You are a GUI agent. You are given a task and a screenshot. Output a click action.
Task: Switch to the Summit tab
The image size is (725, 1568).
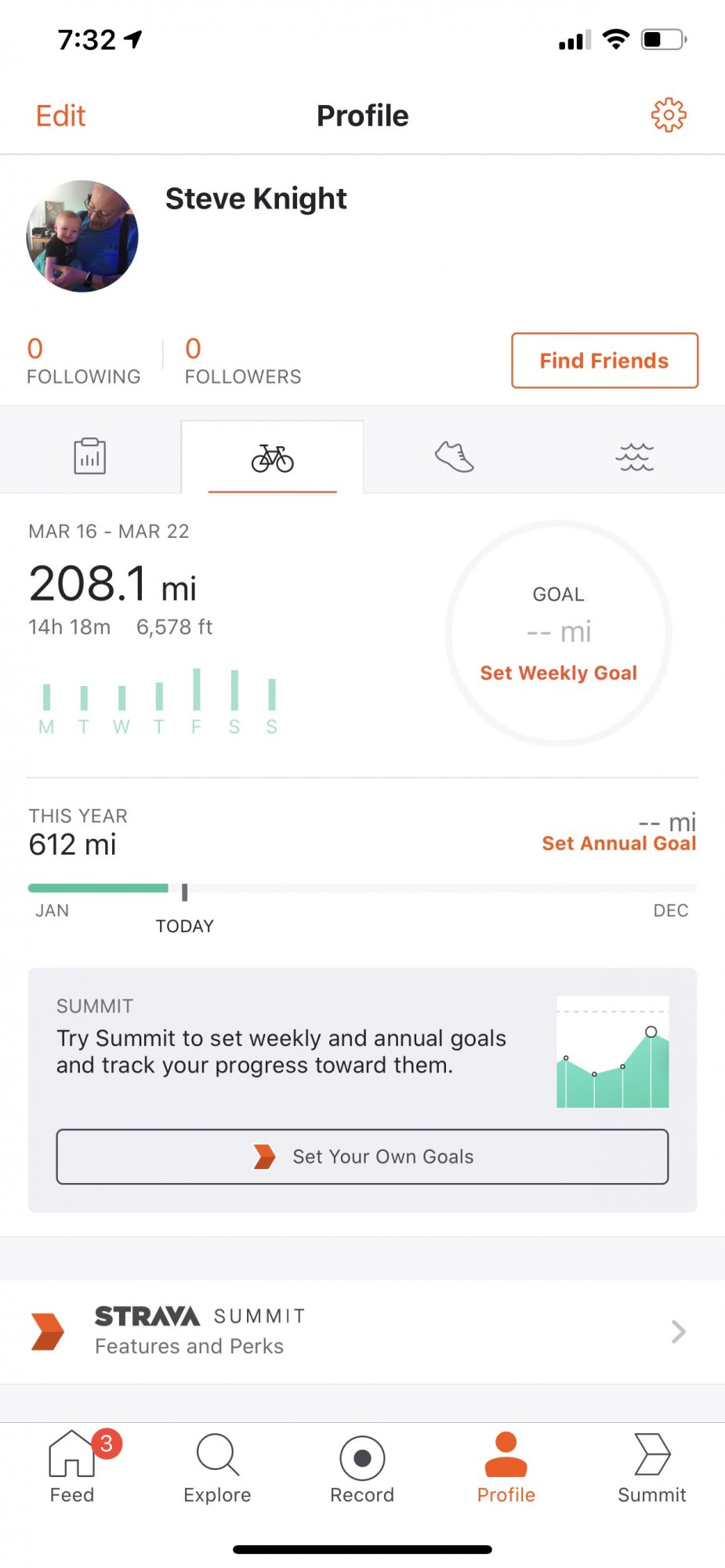click(x=651, y=1467)
